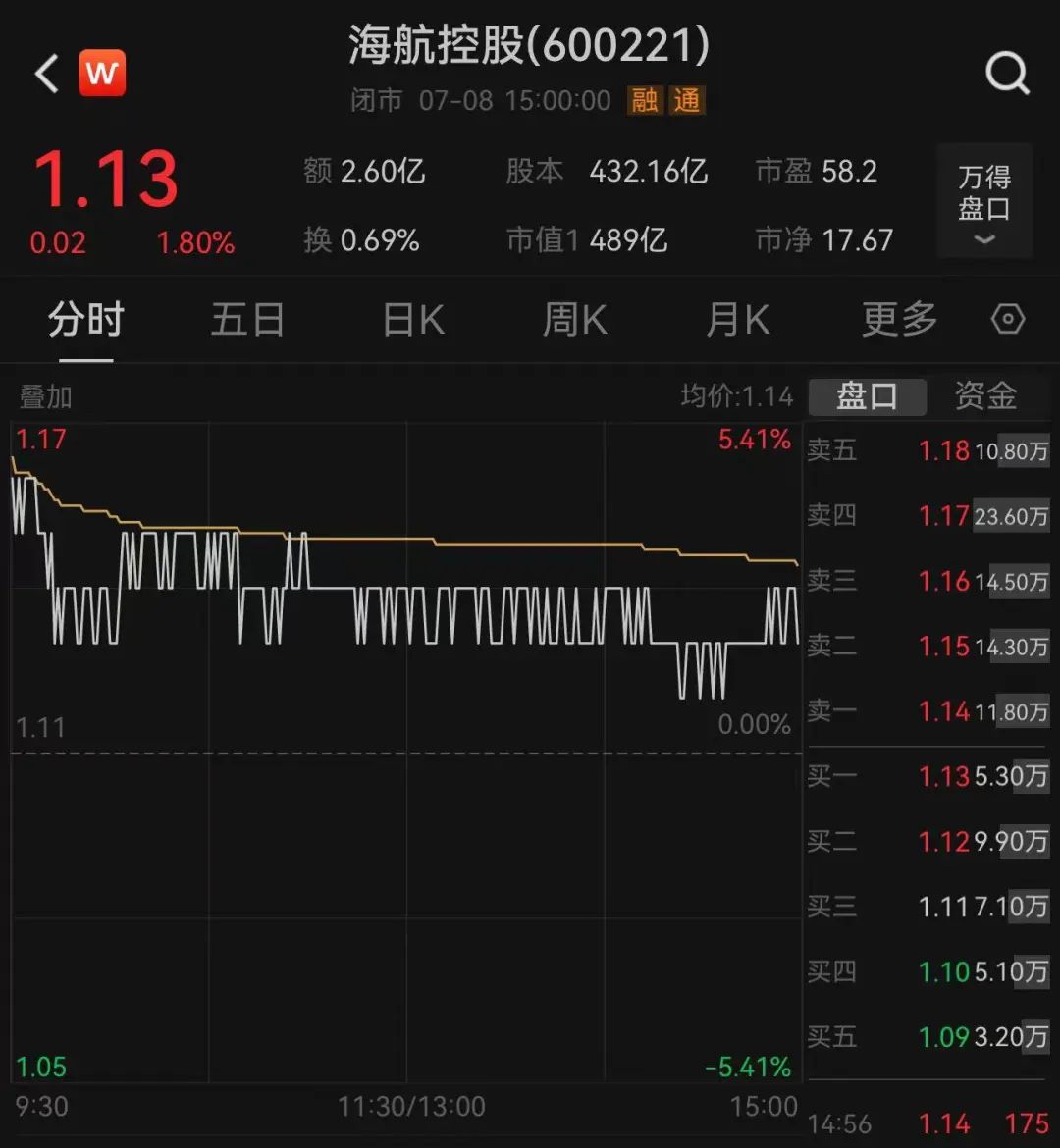View the 月K chart tab
Viewport: 1060px width, 1148px height.
(x=737, y=320)
